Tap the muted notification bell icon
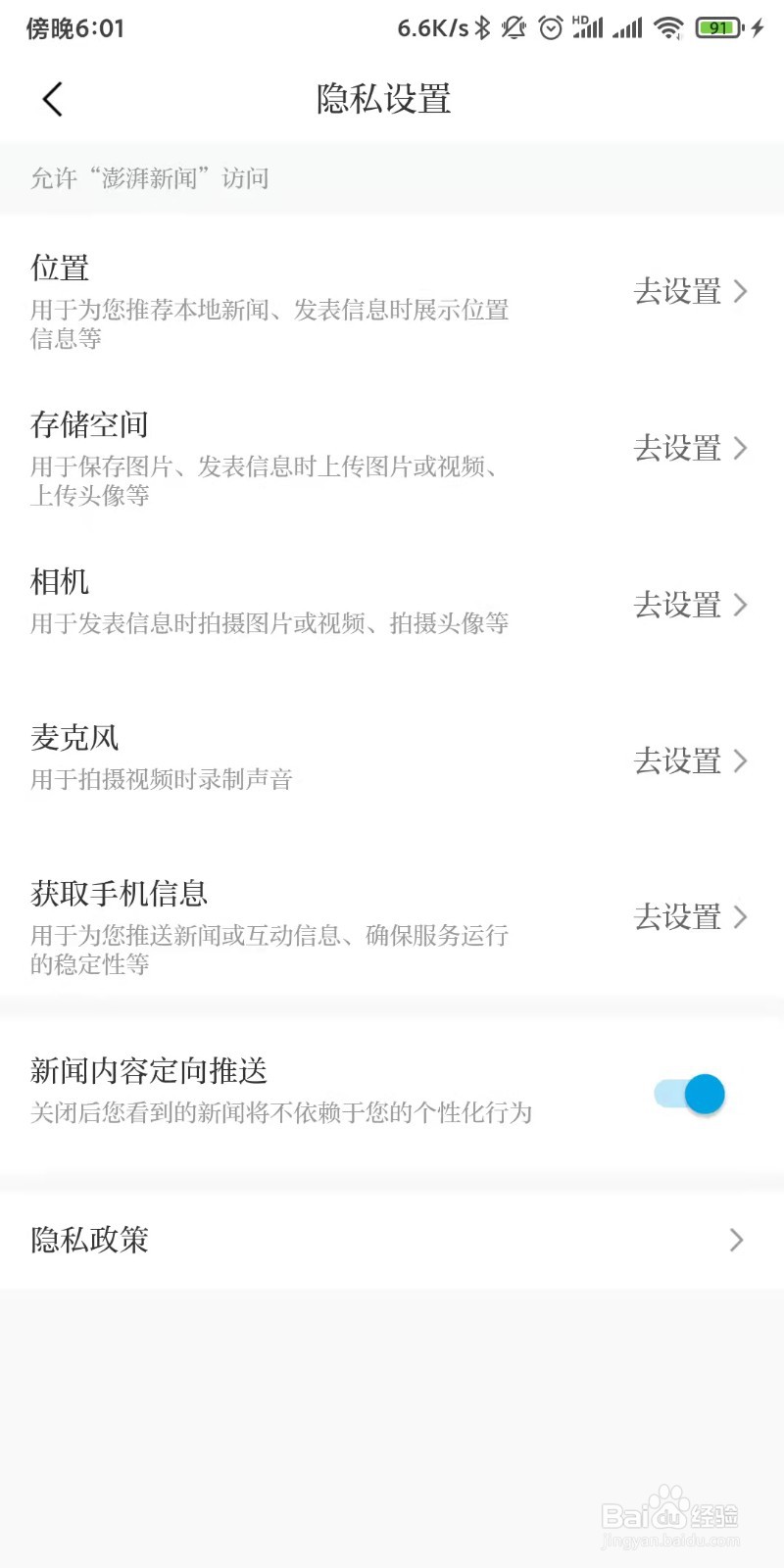 point(514,28)
